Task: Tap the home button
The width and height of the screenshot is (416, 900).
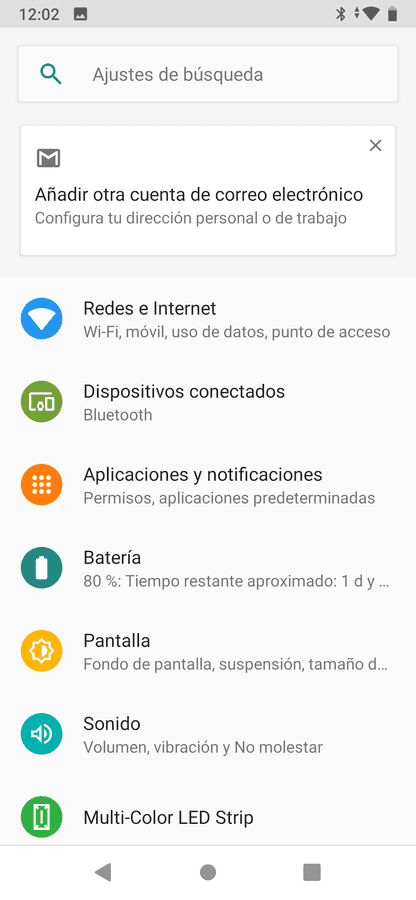Action: 208,872
